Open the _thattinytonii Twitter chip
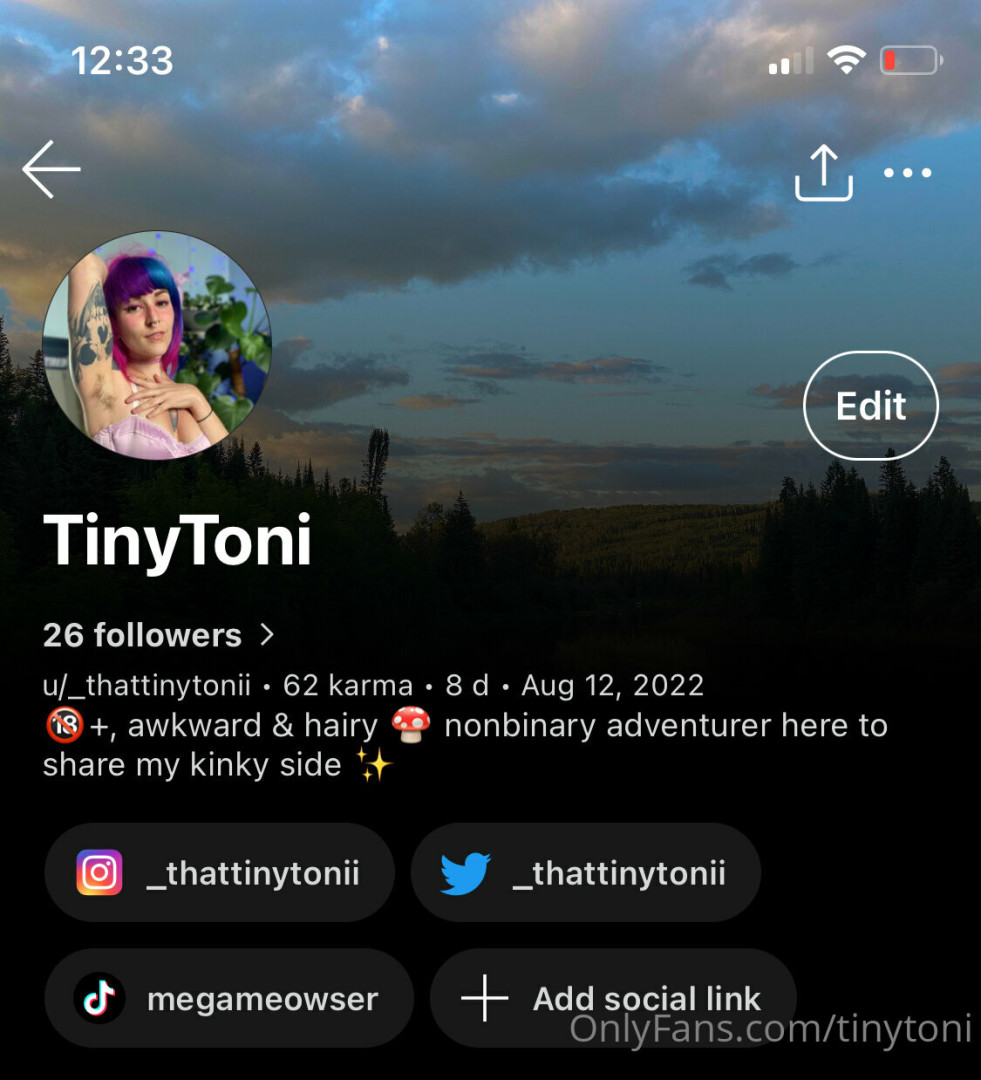This screenshot has height=1080, width=981. pyautogui.click(x=586, y=872)
